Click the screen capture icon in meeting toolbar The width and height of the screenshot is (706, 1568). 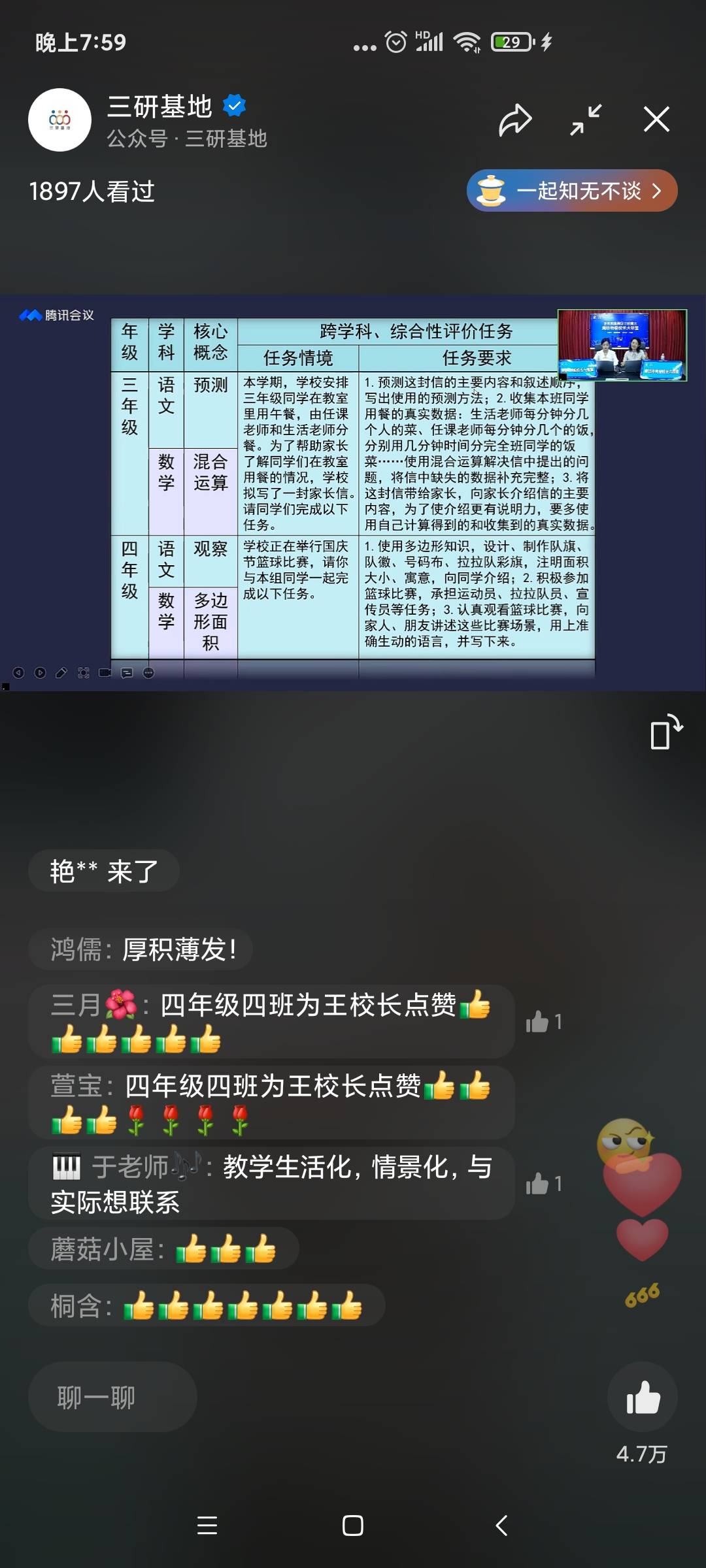84,672
